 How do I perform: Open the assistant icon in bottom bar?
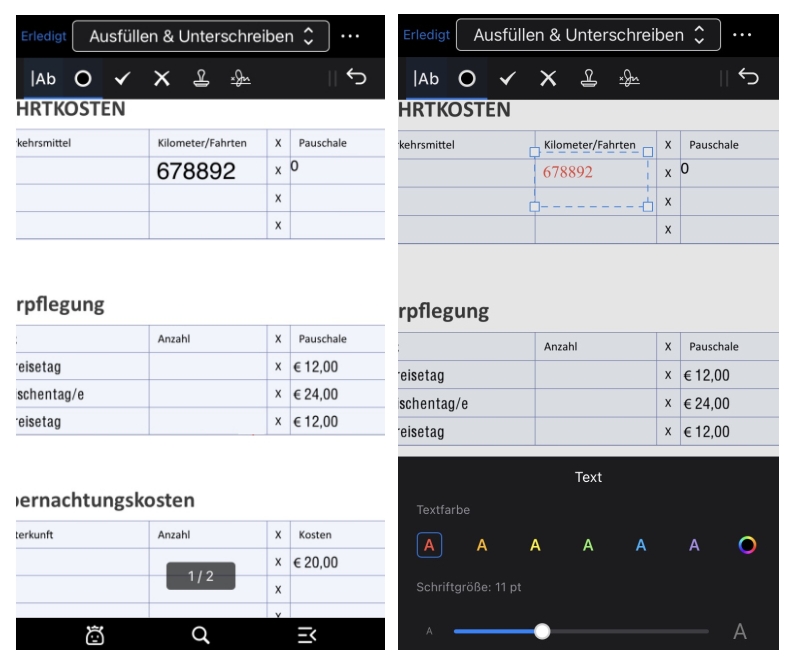click(93, 634)
